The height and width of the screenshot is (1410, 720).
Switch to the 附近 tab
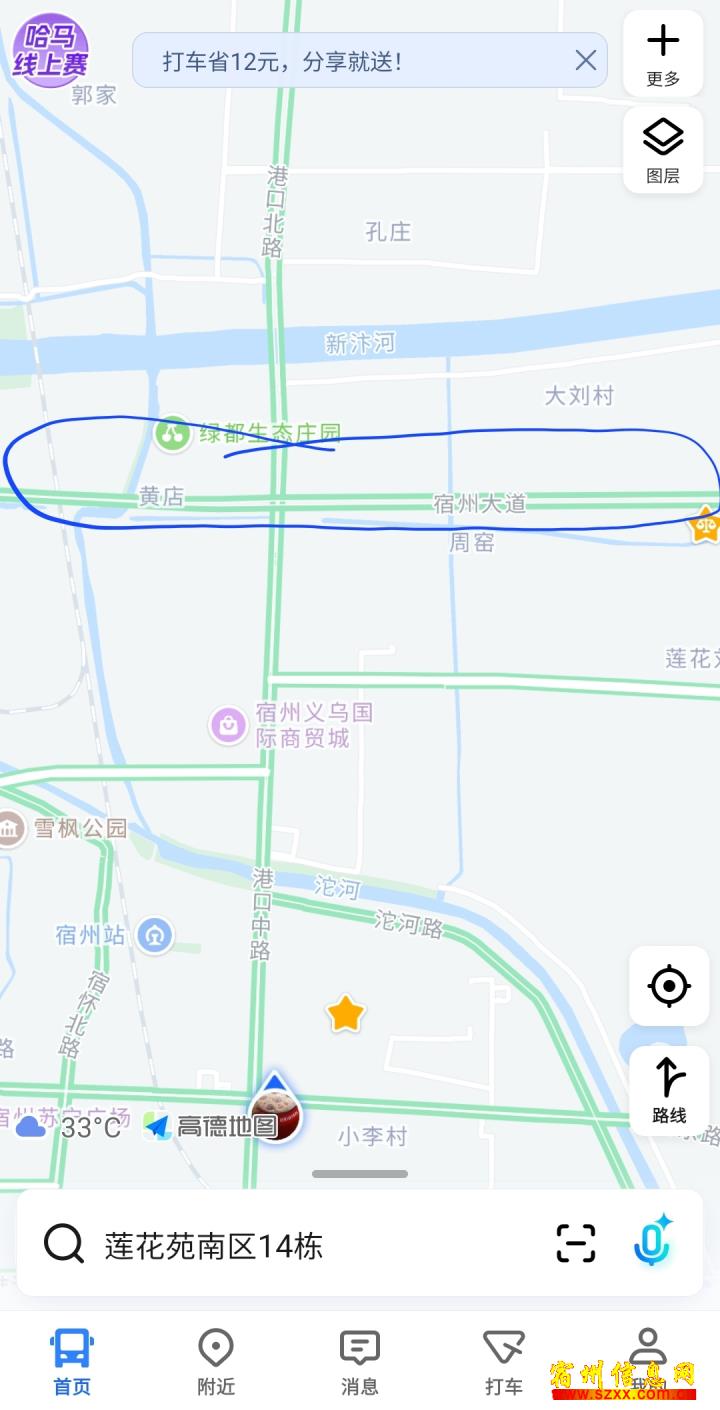point(216,1361)
